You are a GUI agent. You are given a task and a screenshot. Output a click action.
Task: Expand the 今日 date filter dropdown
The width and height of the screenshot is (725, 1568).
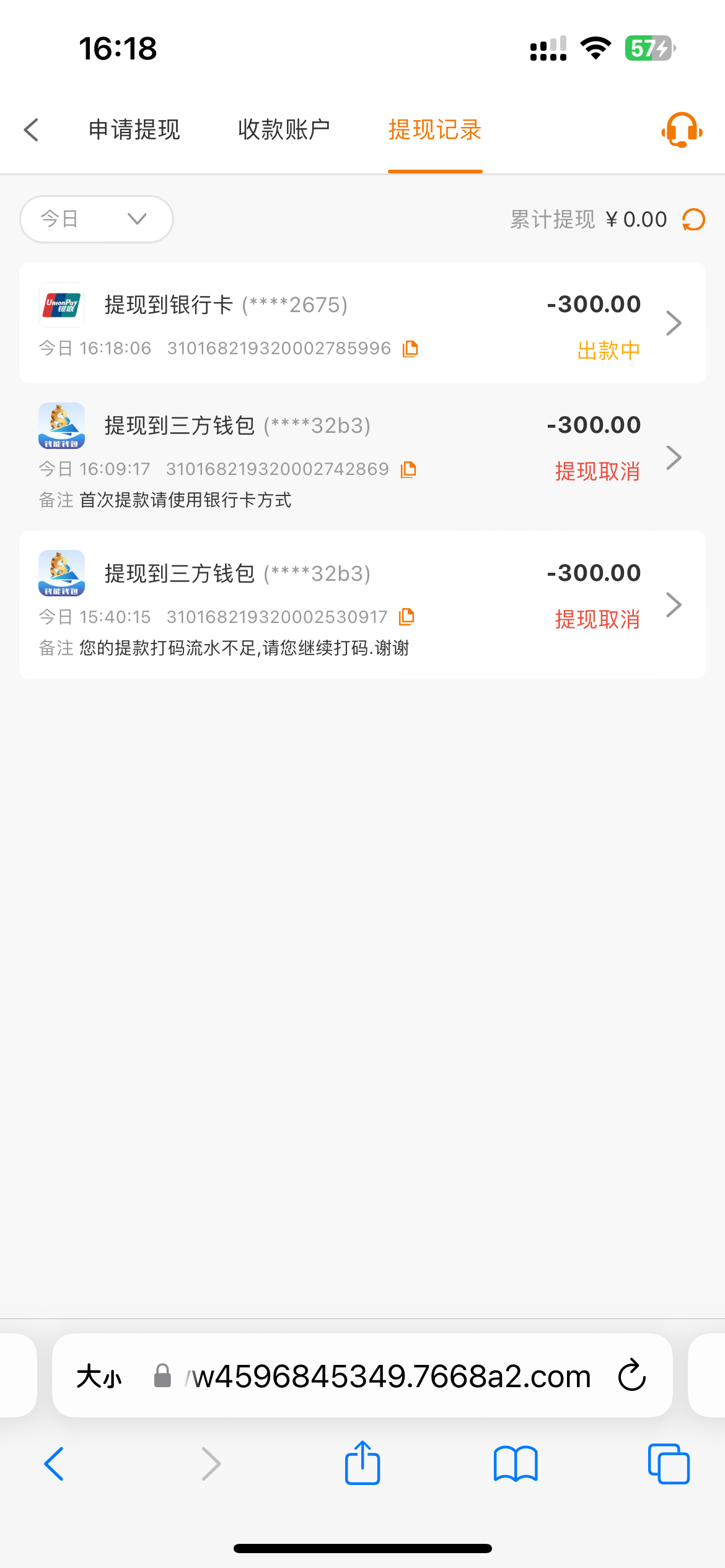point(97,219)
